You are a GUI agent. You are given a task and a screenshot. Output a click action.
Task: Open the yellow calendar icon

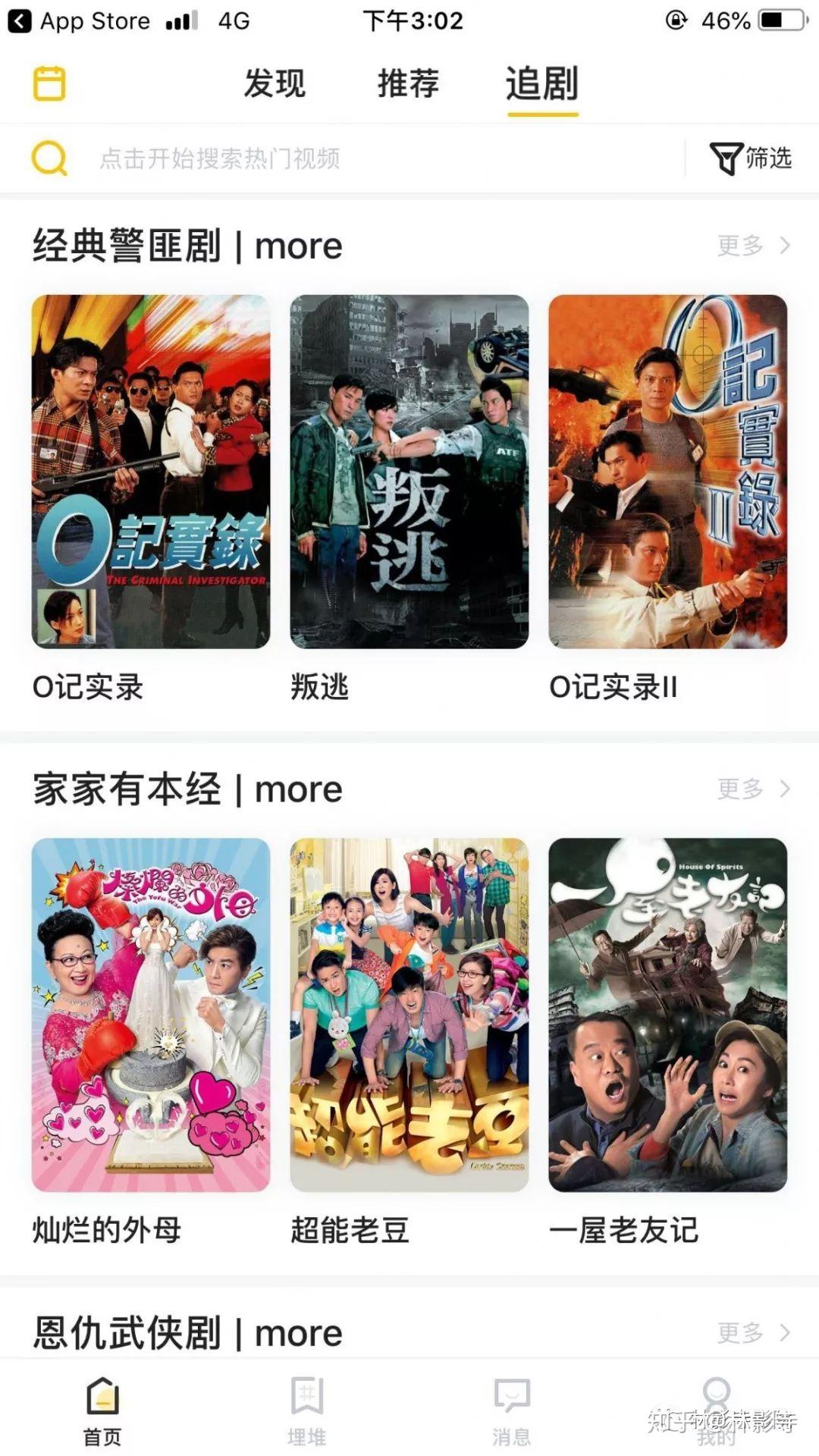point(49,83)
